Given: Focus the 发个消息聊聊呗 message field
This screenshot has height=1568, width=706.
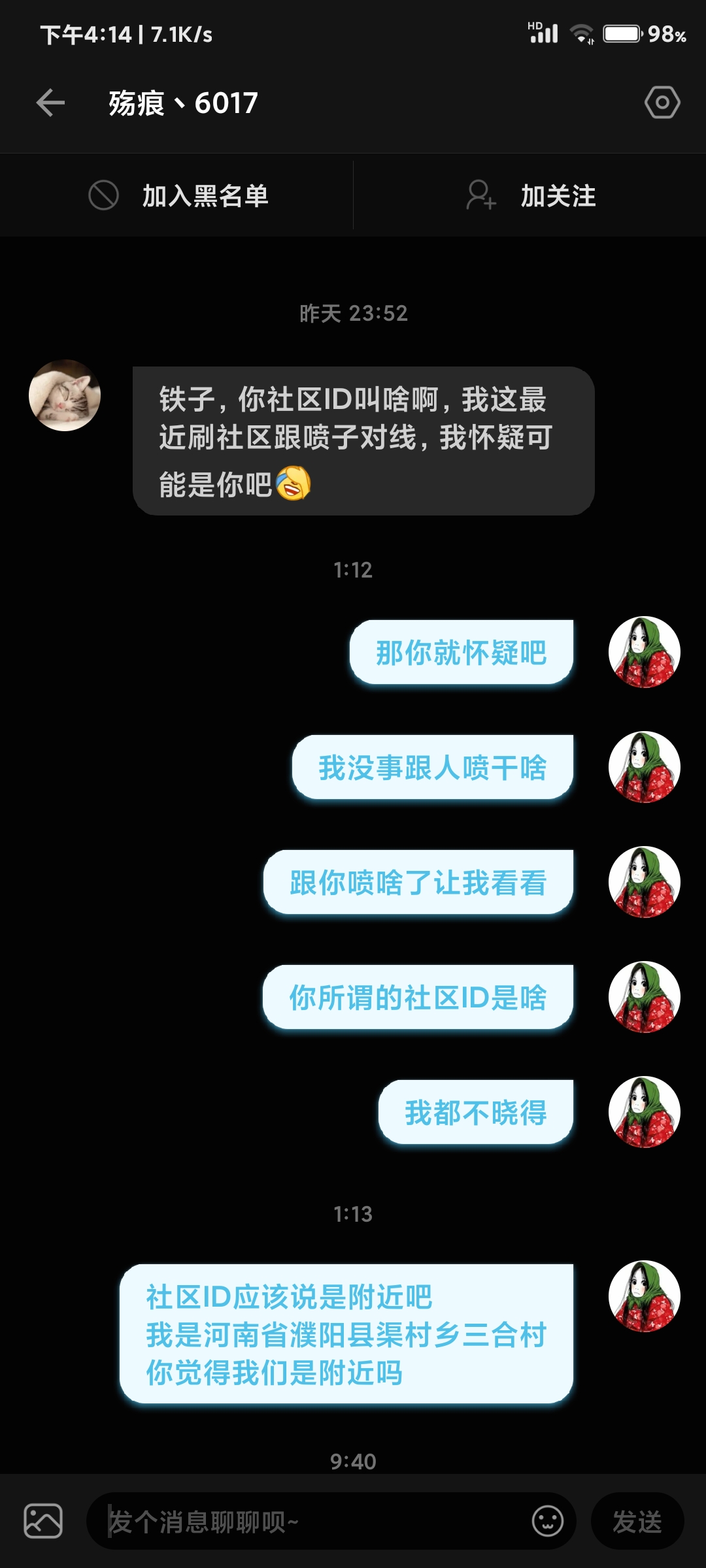Looking at the screenshot, I should (x=307, y=1522).
